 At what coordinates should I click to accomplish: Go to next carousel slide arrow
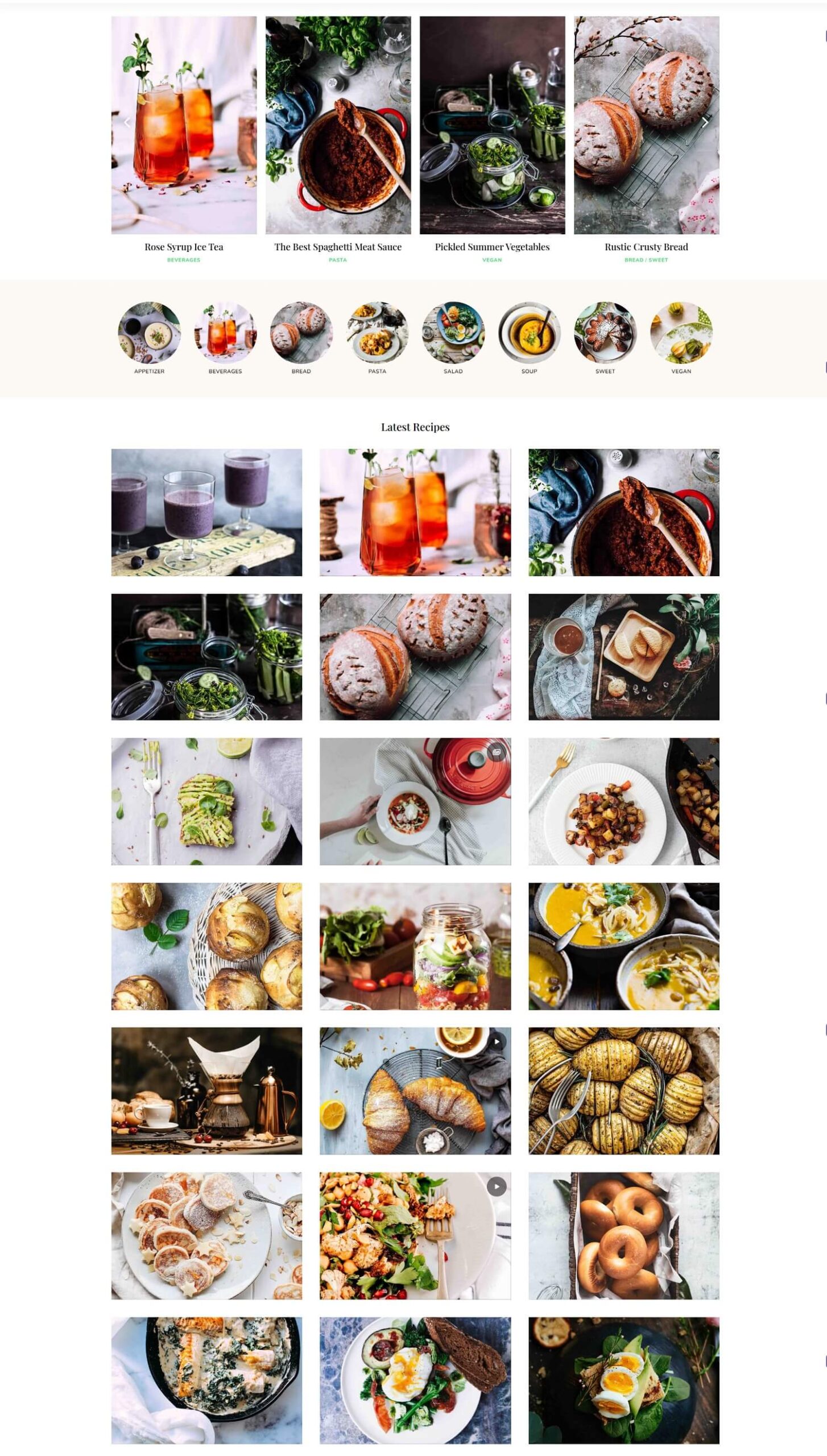[705, 122]
